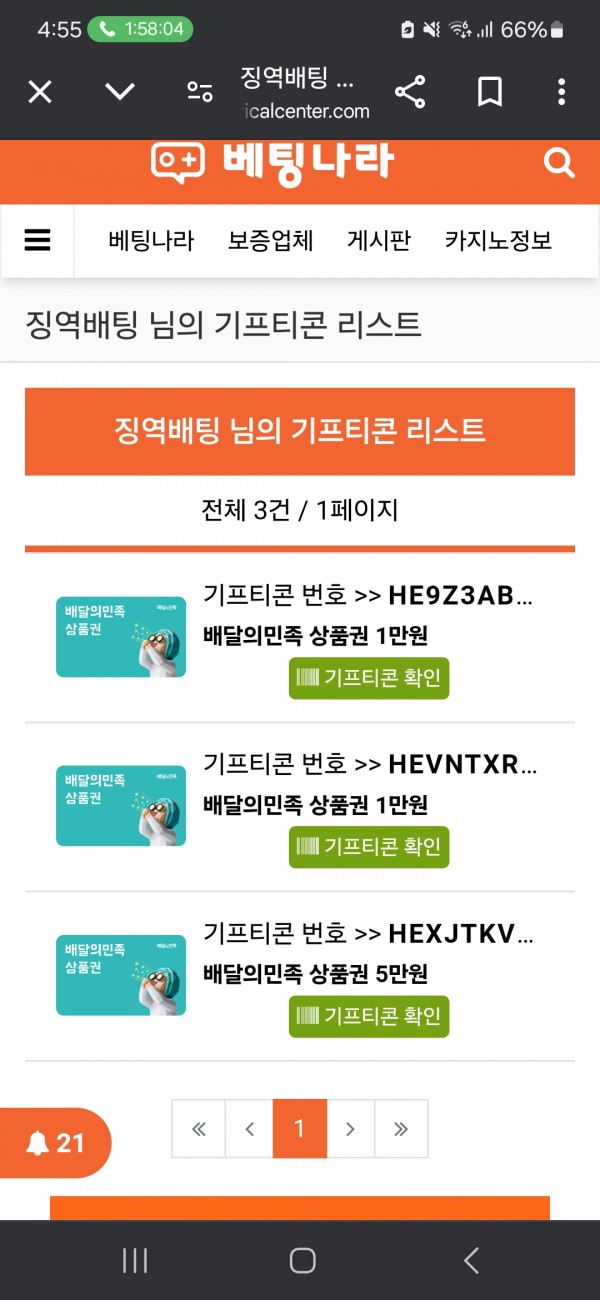600x1300 pixels.
Task: Bookmark this page
Action: click(x=489, y=93)
